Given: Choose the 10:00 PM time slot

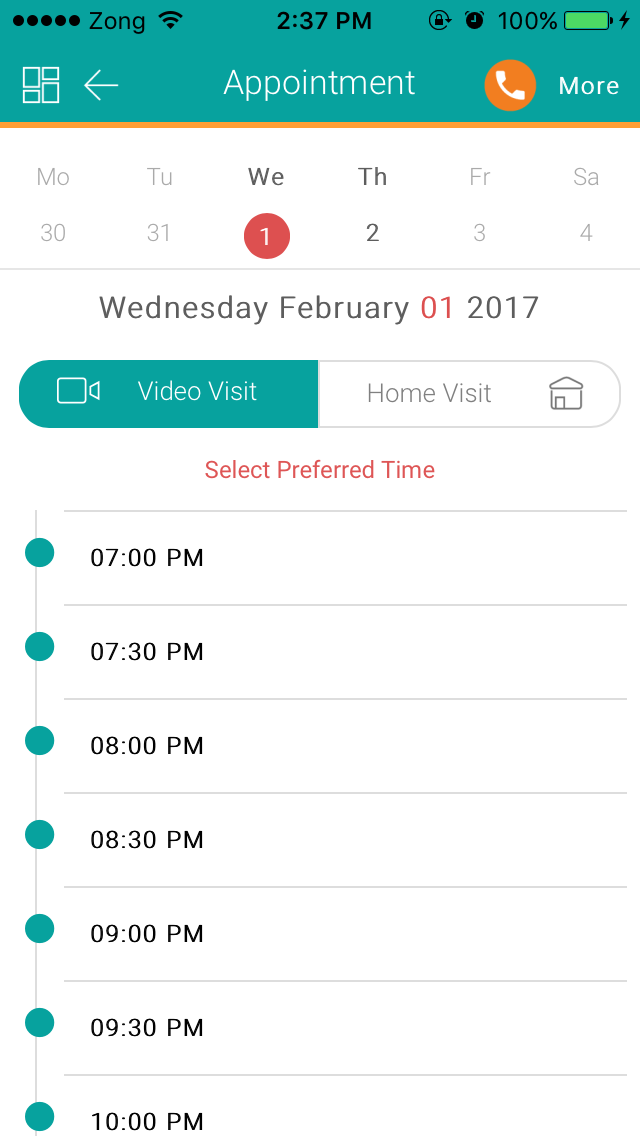Looking at the screenshot, I should click(x=146, y=1120).
